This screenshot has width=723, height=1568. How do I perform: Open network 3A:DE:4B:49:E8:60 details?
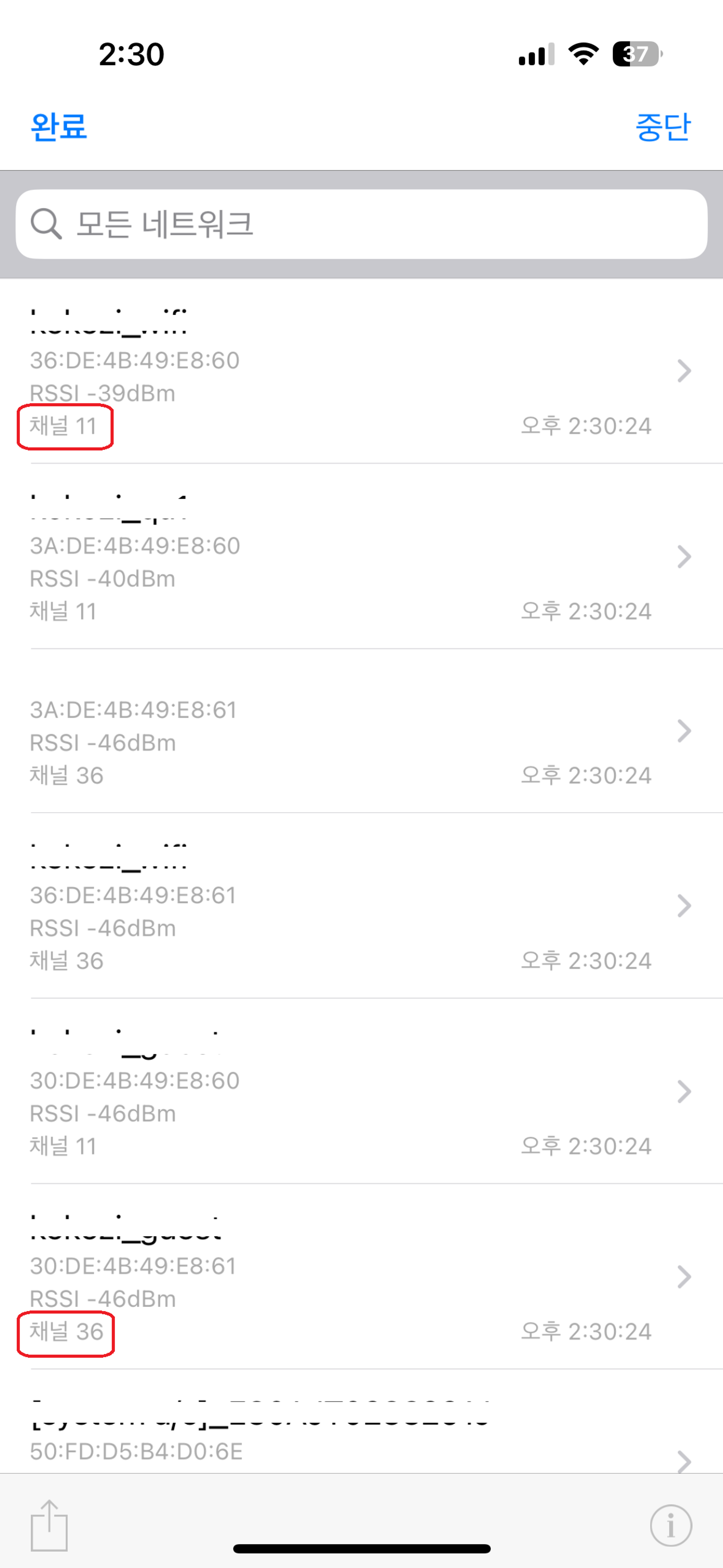[361, 556]
